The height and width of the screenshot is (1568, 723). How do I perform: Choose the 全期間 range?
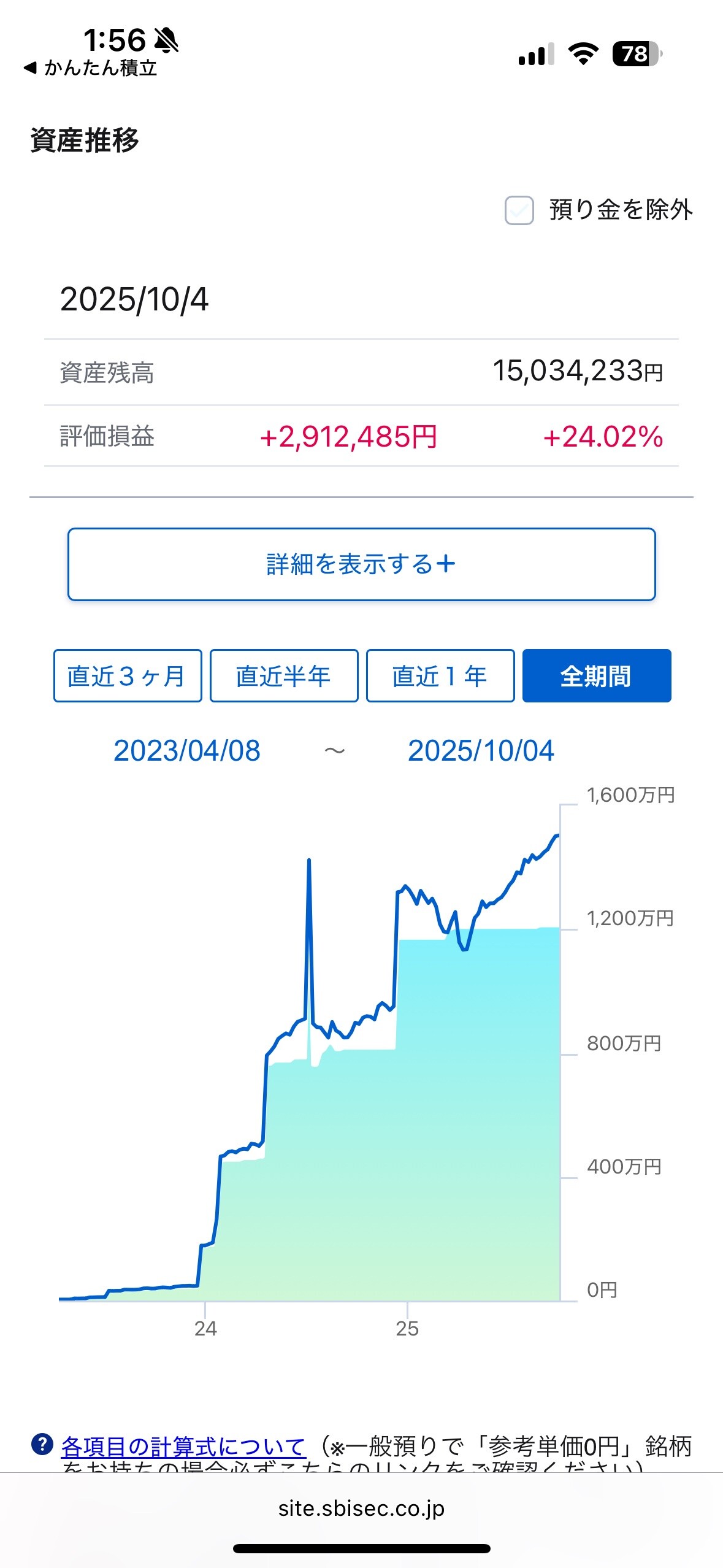pyautogui.click(x=596, y=675)
